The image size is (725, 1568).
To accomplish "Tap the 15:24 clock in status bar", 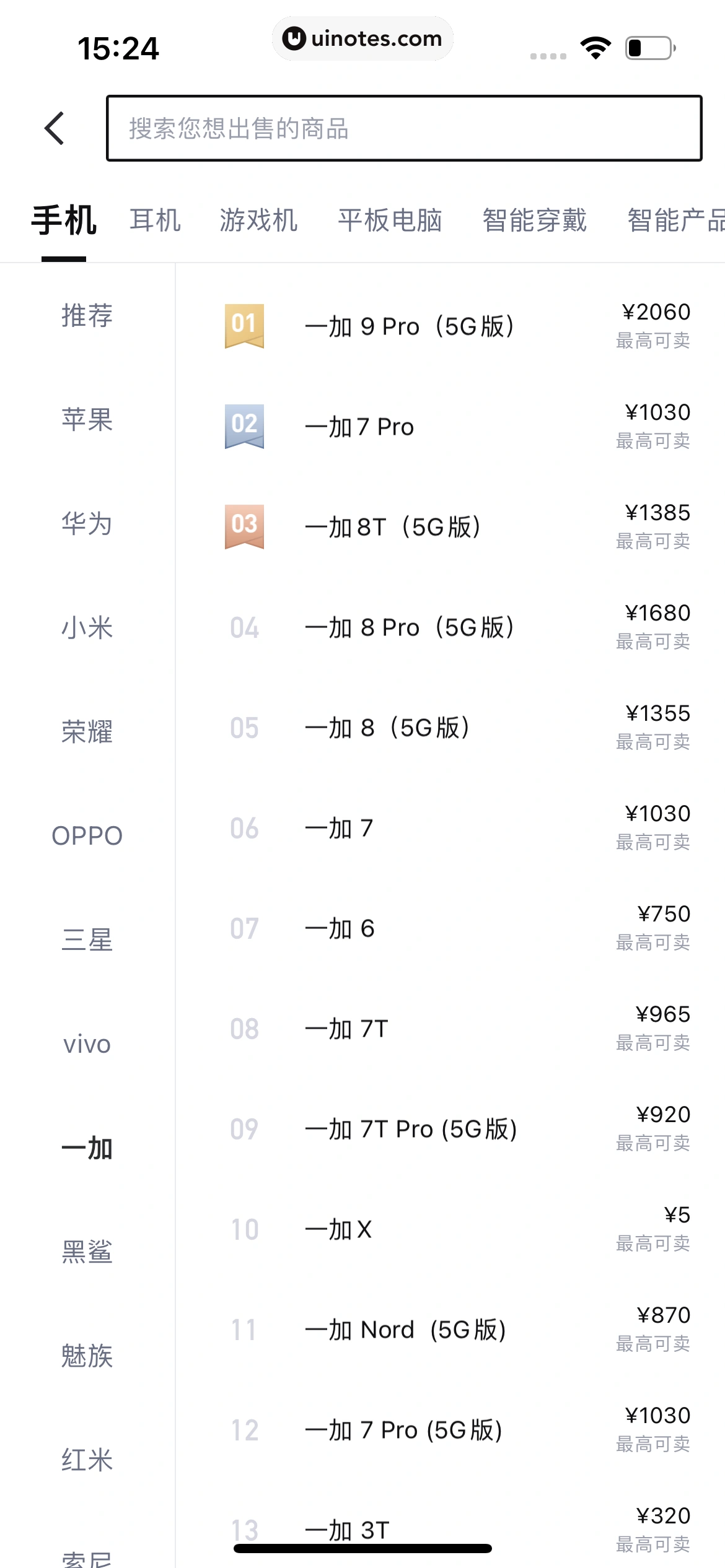I will 118,48.
